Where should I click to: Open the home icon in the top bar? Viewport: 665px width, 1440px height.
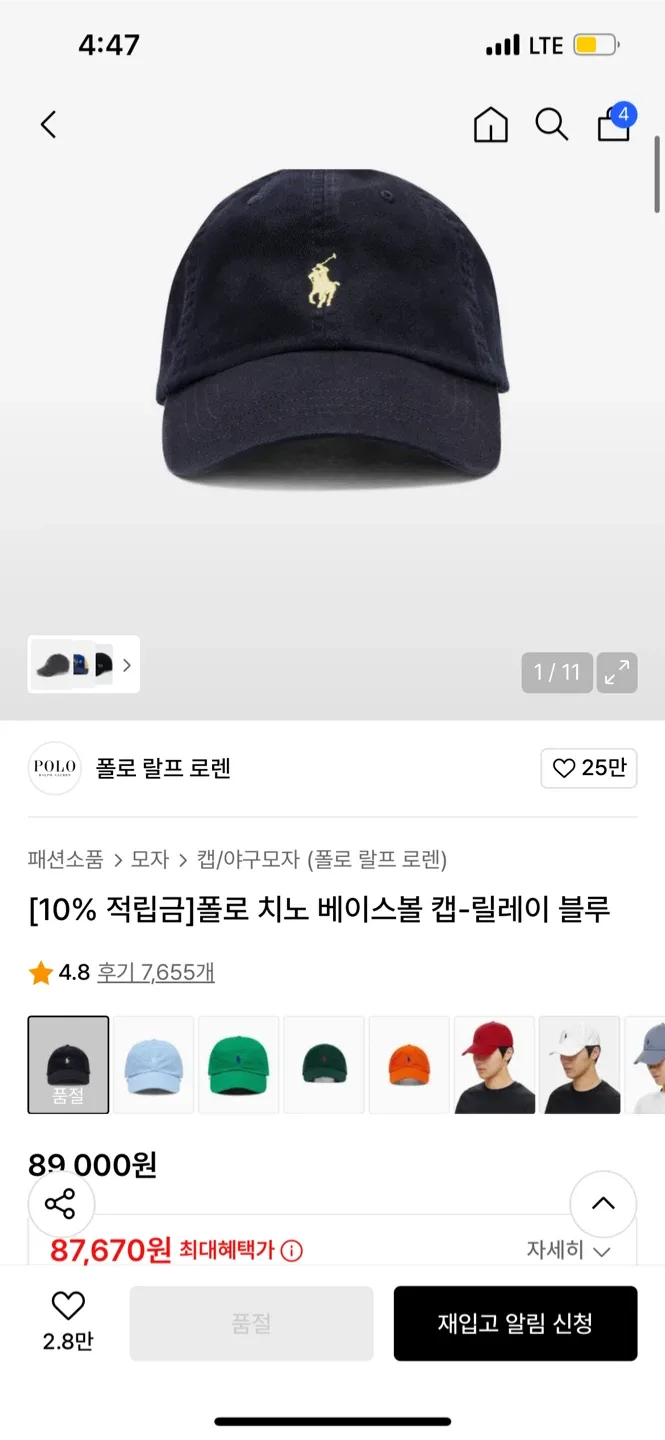pos(490,125)
